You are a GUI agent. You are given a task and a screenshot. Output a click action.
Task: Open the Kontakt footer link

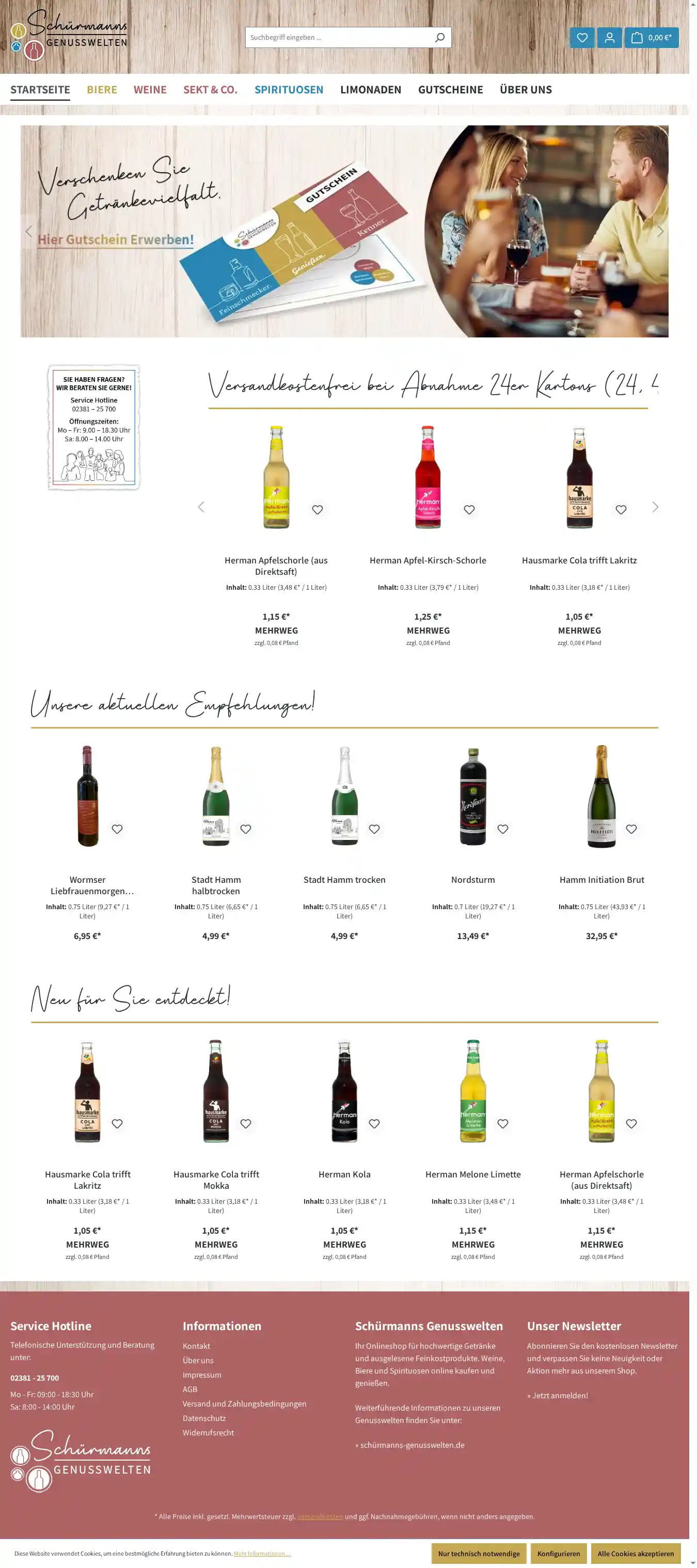(196, 1346)
